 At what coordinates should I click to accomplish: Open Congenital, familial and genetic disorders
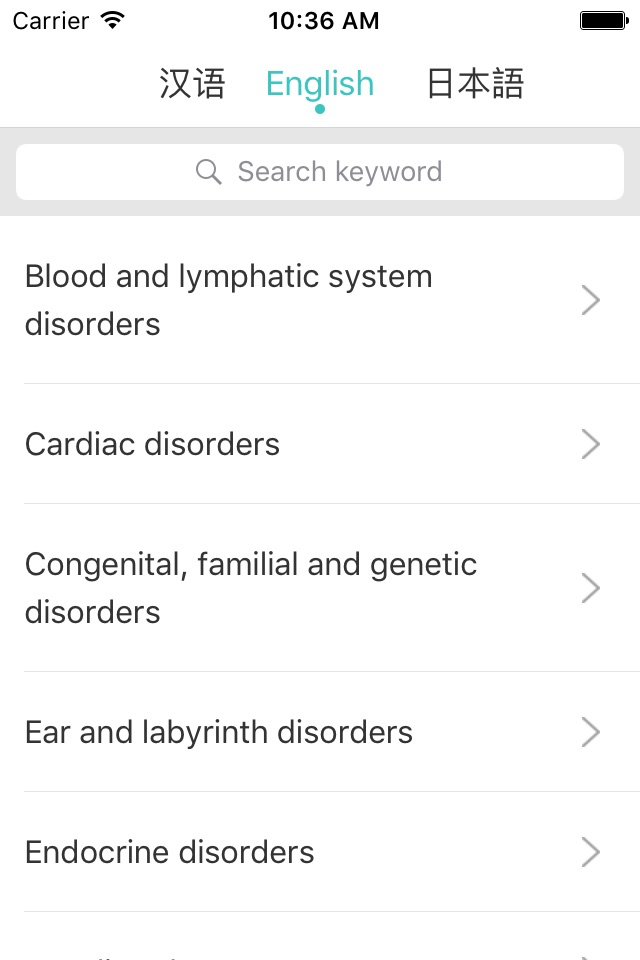tap(320, 588)
